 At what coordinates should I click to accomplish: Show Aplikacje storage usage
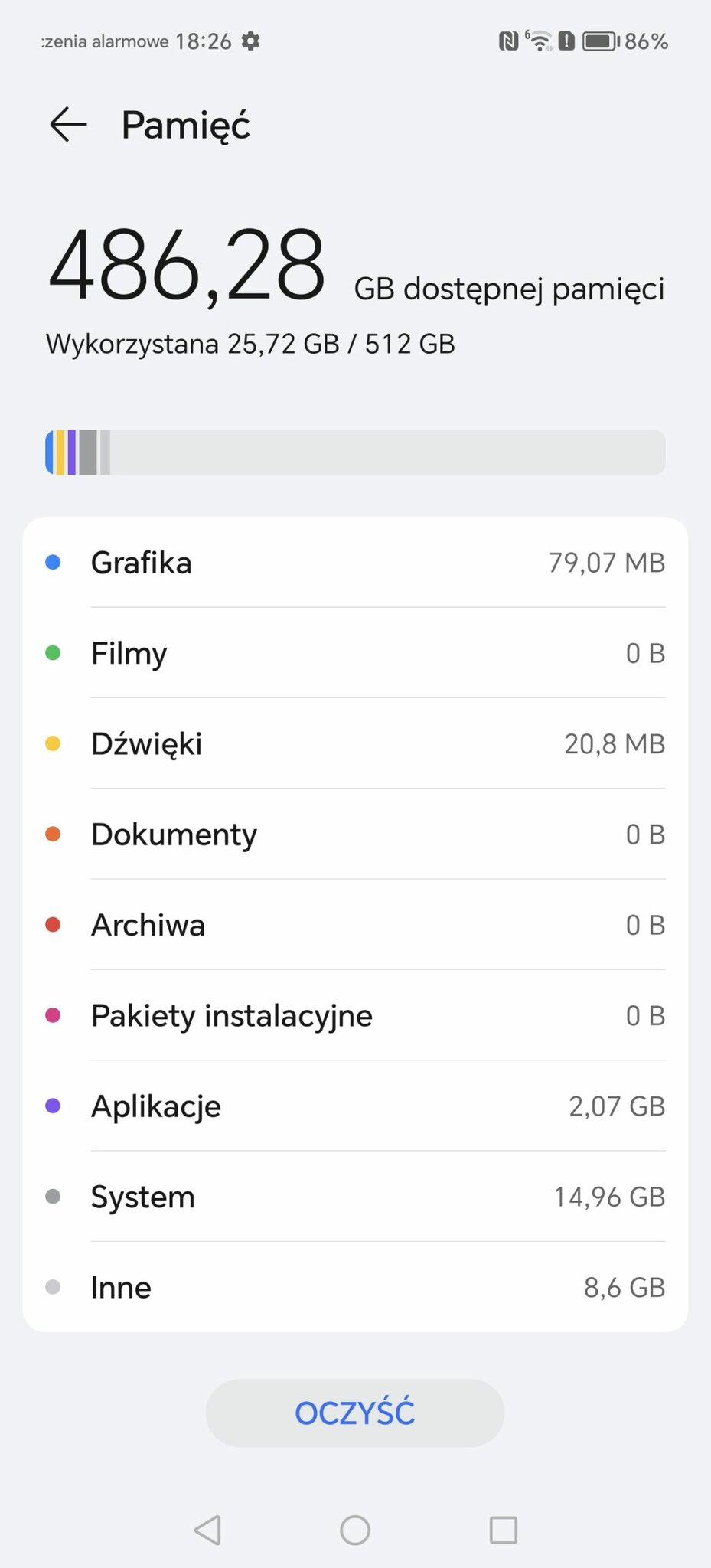coord(355,1106)
